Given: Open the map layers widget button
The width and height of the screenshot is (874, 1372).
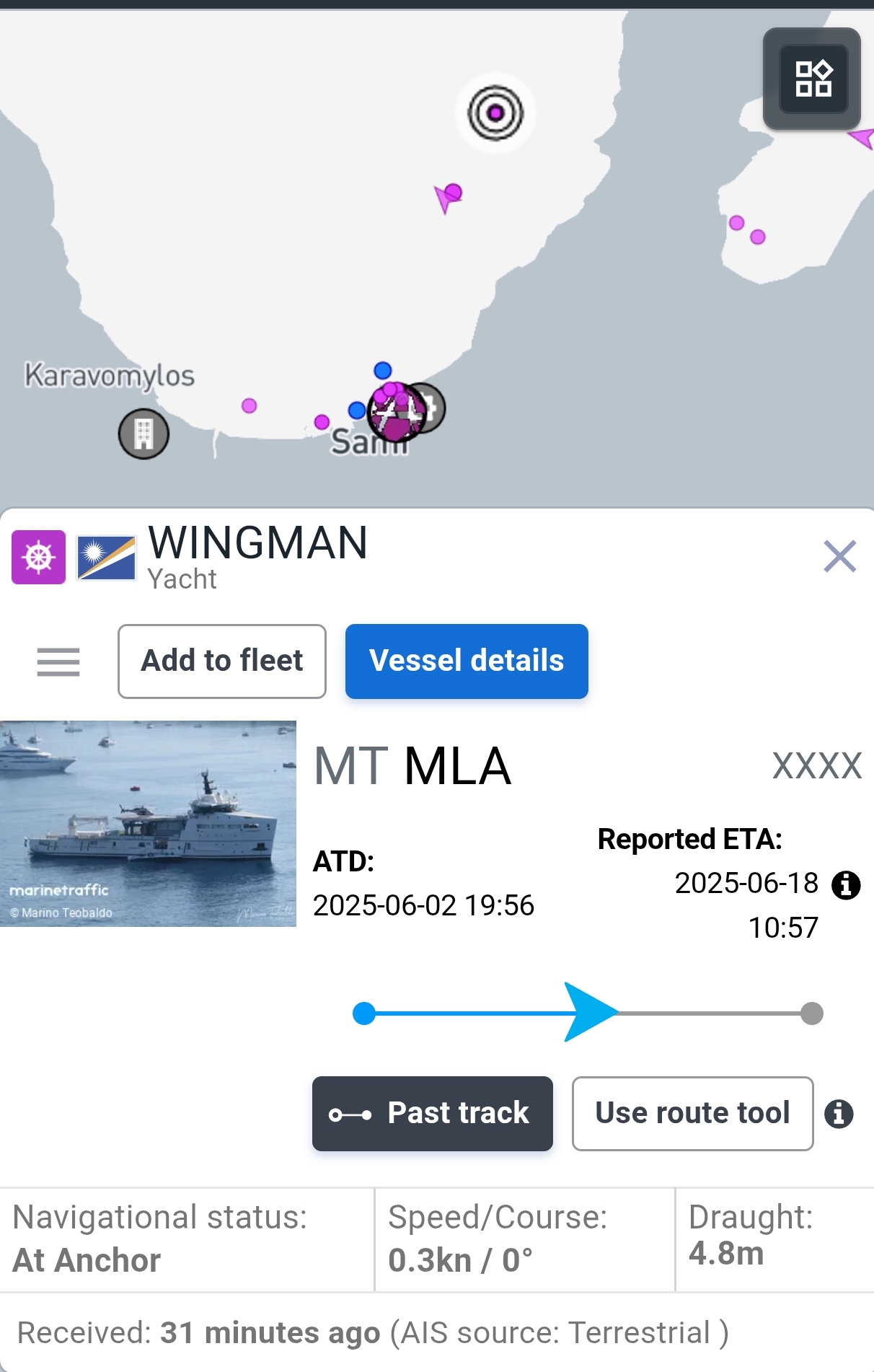Looking at the screenshot, I should 812,79.
